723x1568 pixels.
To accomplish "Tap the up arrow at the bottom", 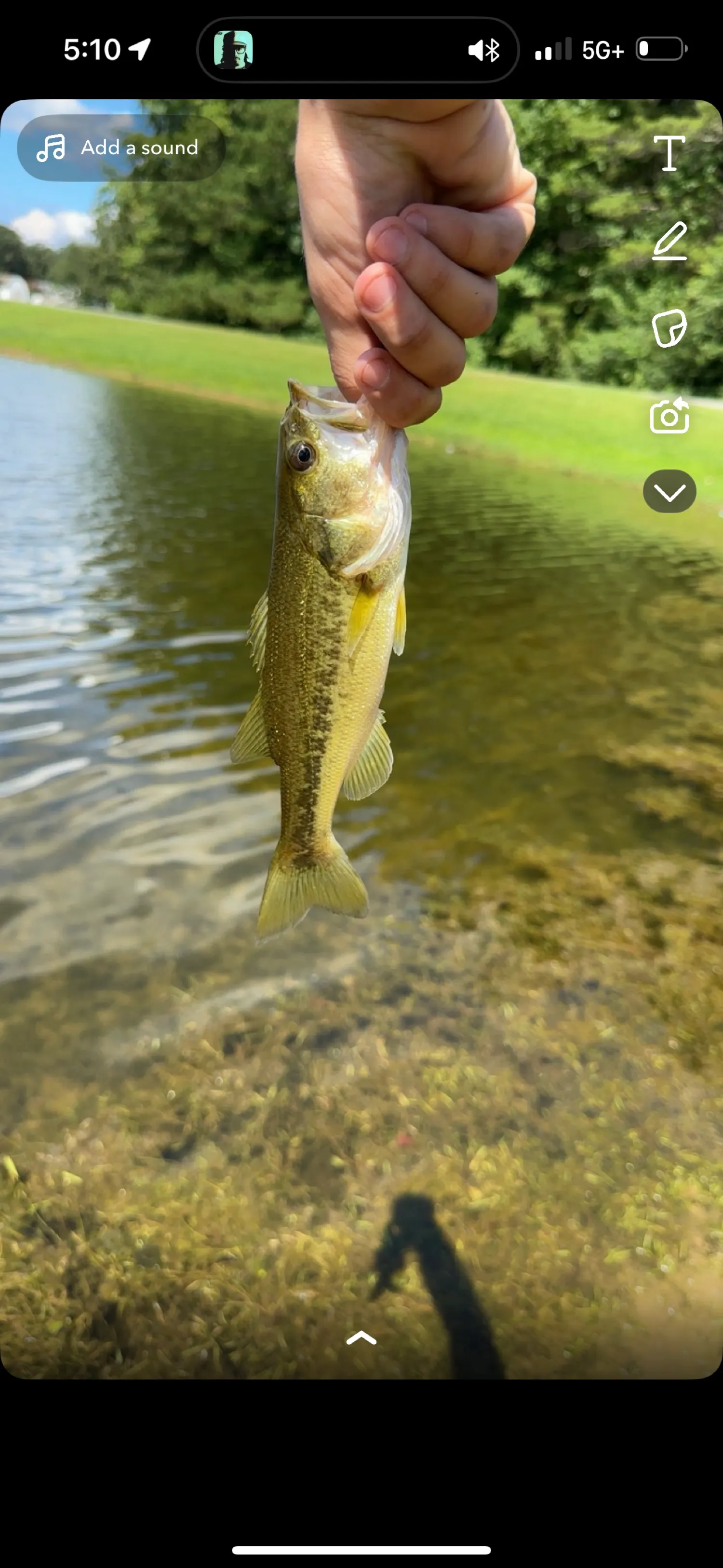I will [361, 1338].
